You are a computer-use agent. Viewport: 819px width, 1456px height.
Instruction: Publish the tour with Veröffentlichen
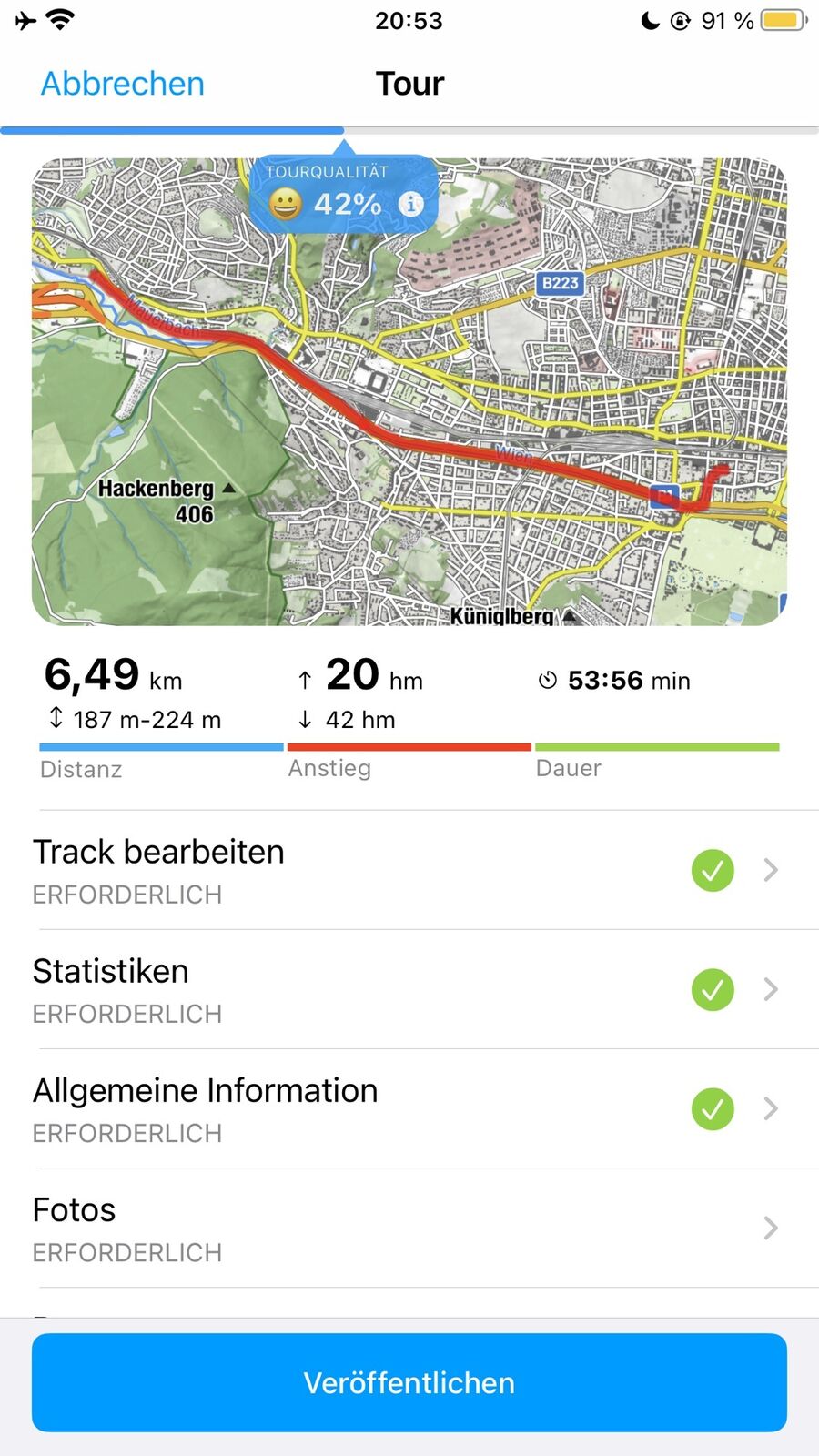coord(409,1382)
